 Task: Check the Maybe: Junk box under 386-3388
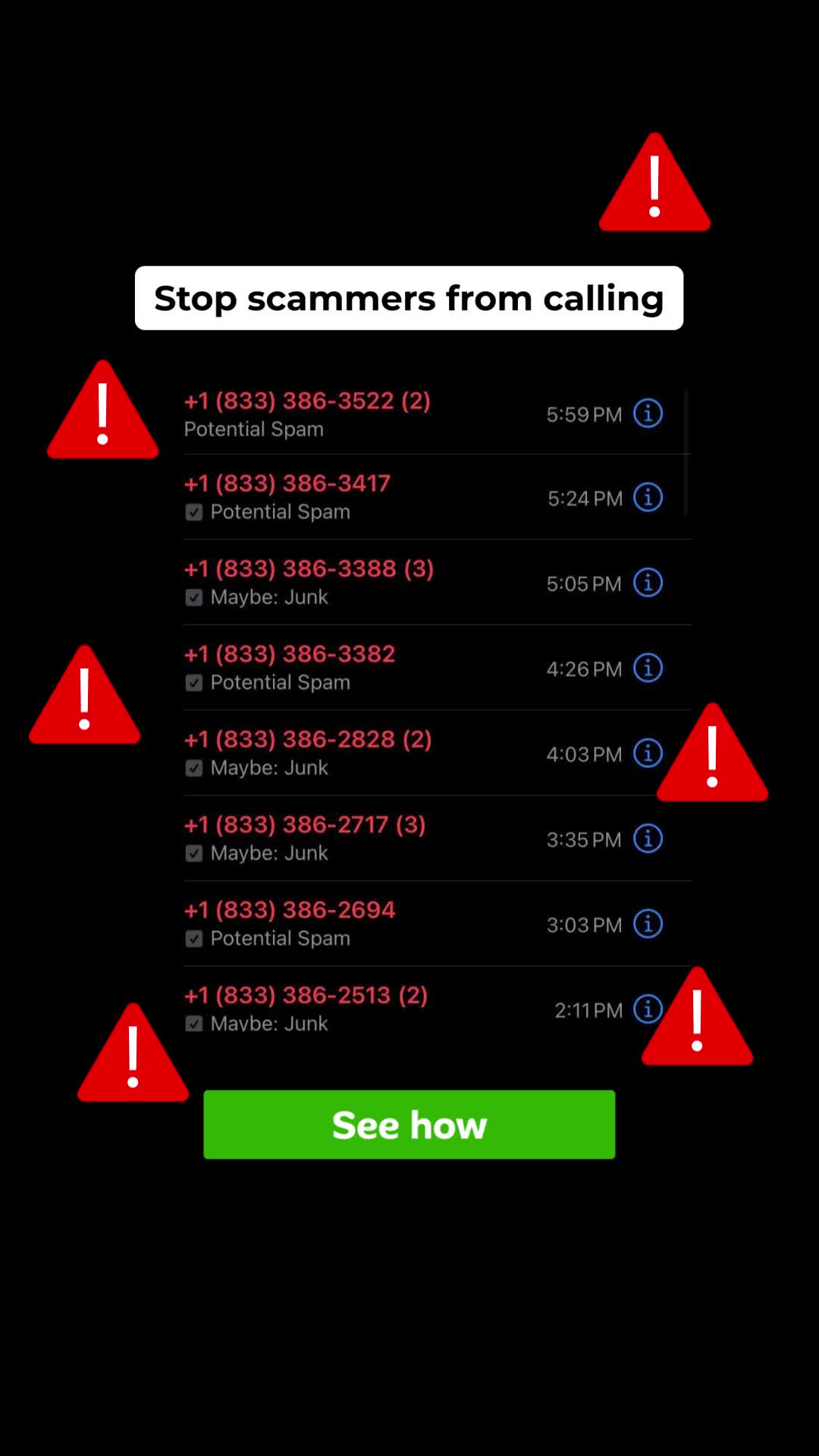[x=193, y=598]
